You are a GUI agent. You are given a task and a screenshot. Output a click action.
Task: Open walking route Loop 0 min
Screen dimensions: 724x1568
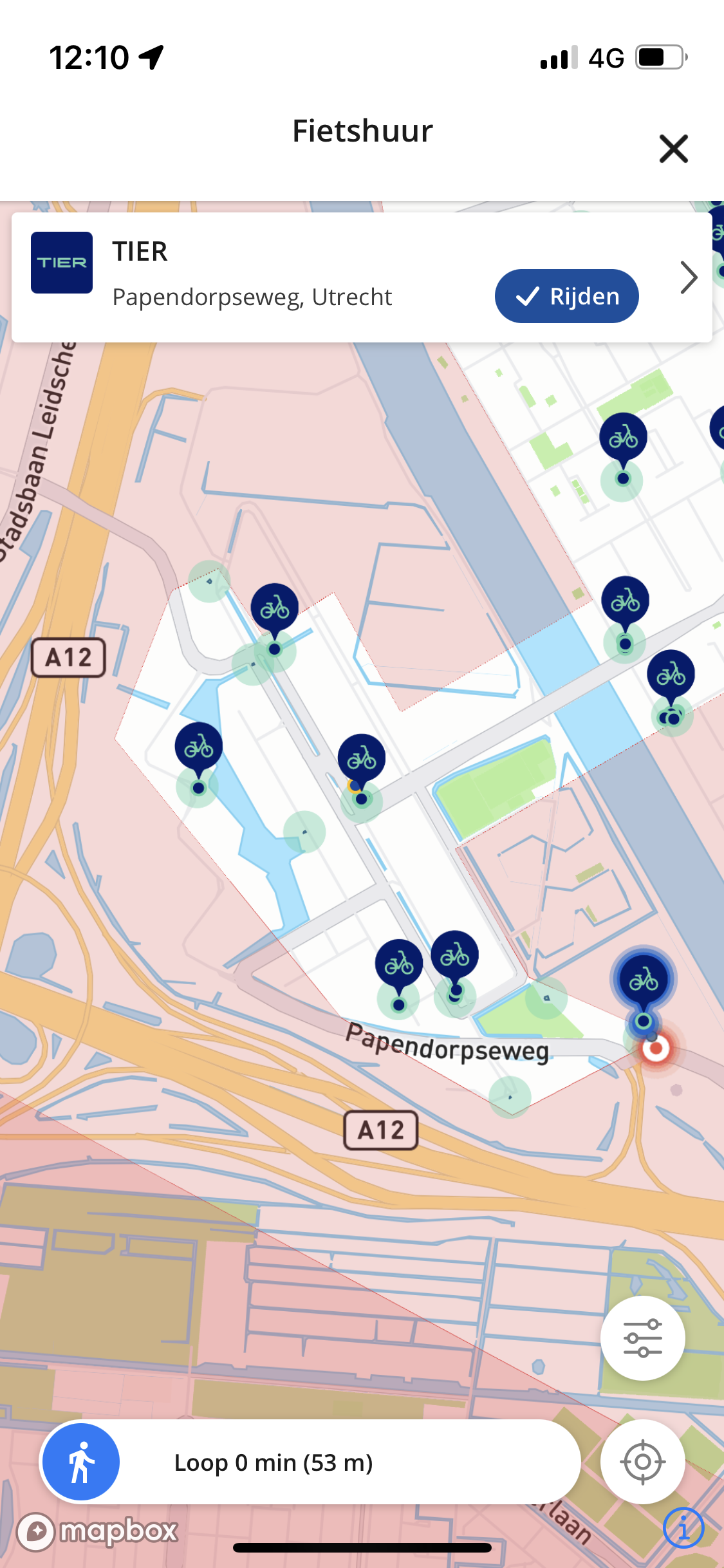coord(310,1462)
